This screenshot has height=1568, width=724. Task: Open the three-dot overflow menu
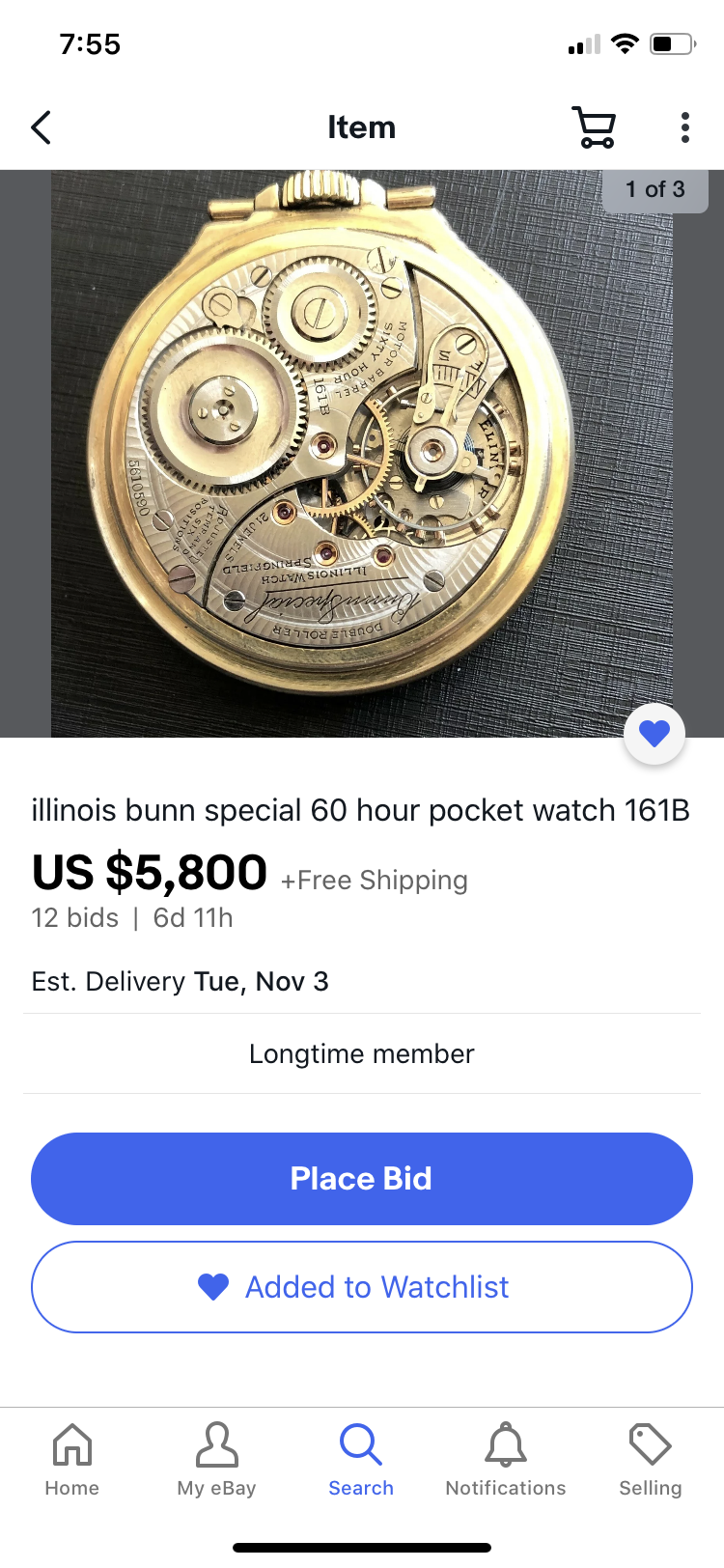point(684,127)
